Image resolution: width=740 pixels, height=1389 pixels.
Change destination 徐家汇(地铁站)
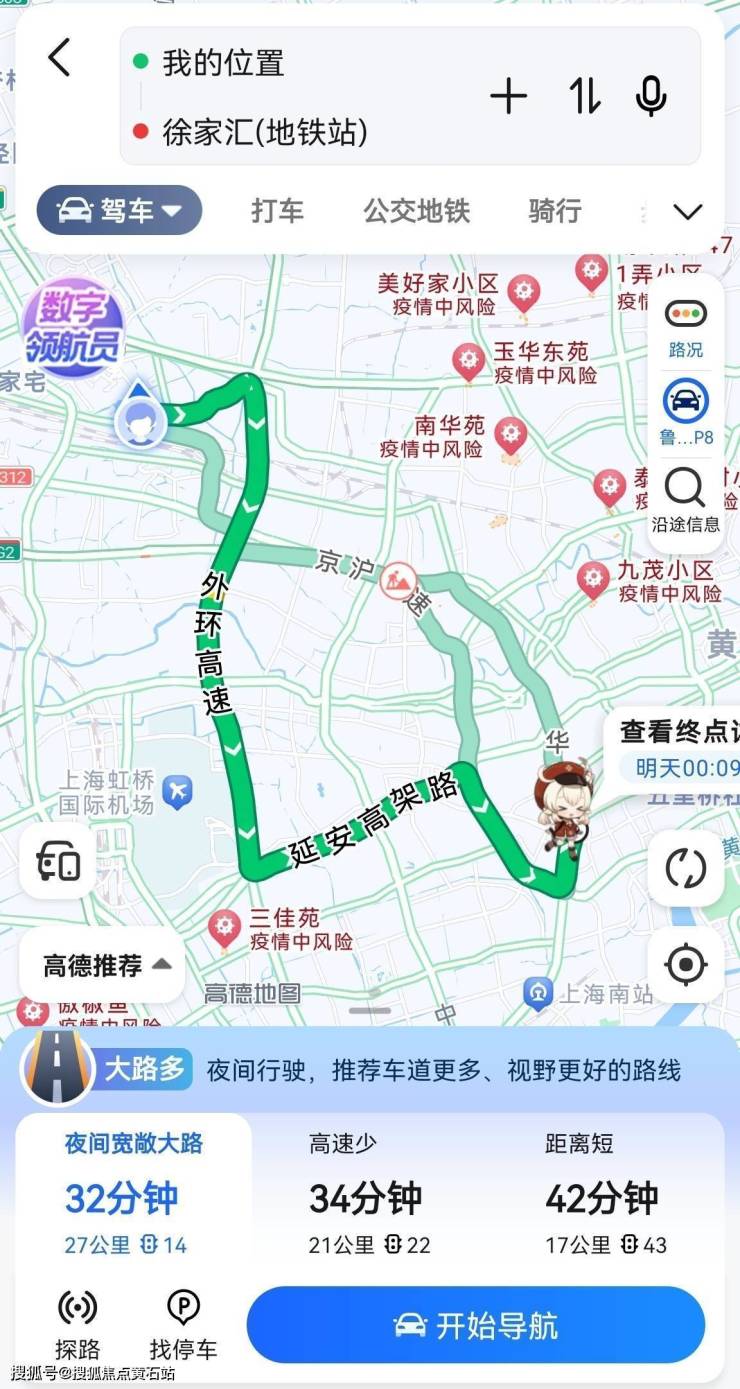(x=265, y=131)
